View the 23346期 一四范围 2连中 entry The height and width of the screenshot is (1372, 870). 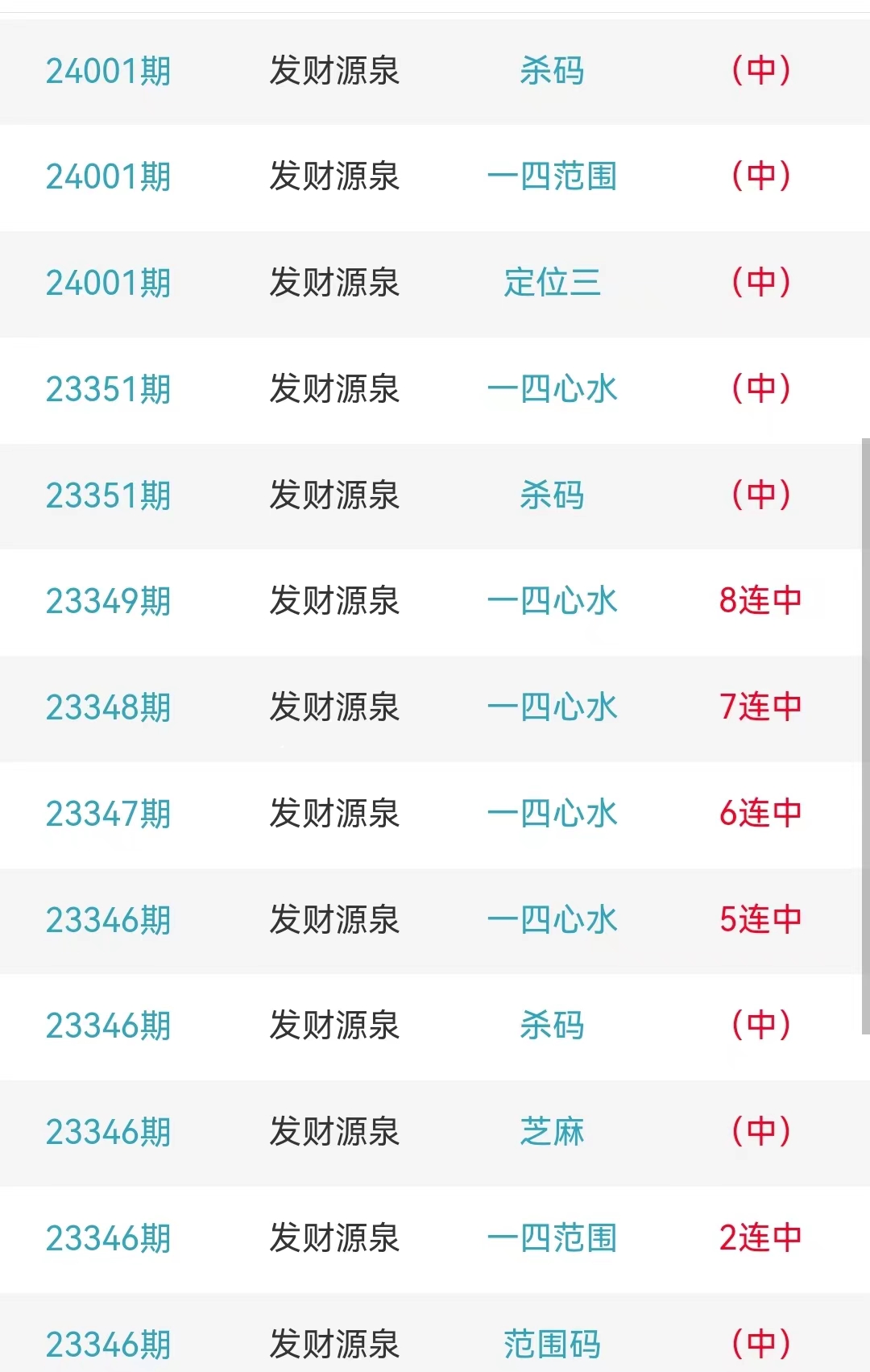click(x=552, y=1238)
